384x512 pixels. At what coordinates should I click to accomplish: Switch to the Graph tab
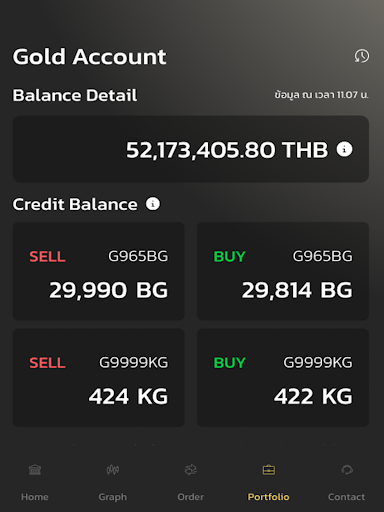pyautogui.click(x=113, y=482)
